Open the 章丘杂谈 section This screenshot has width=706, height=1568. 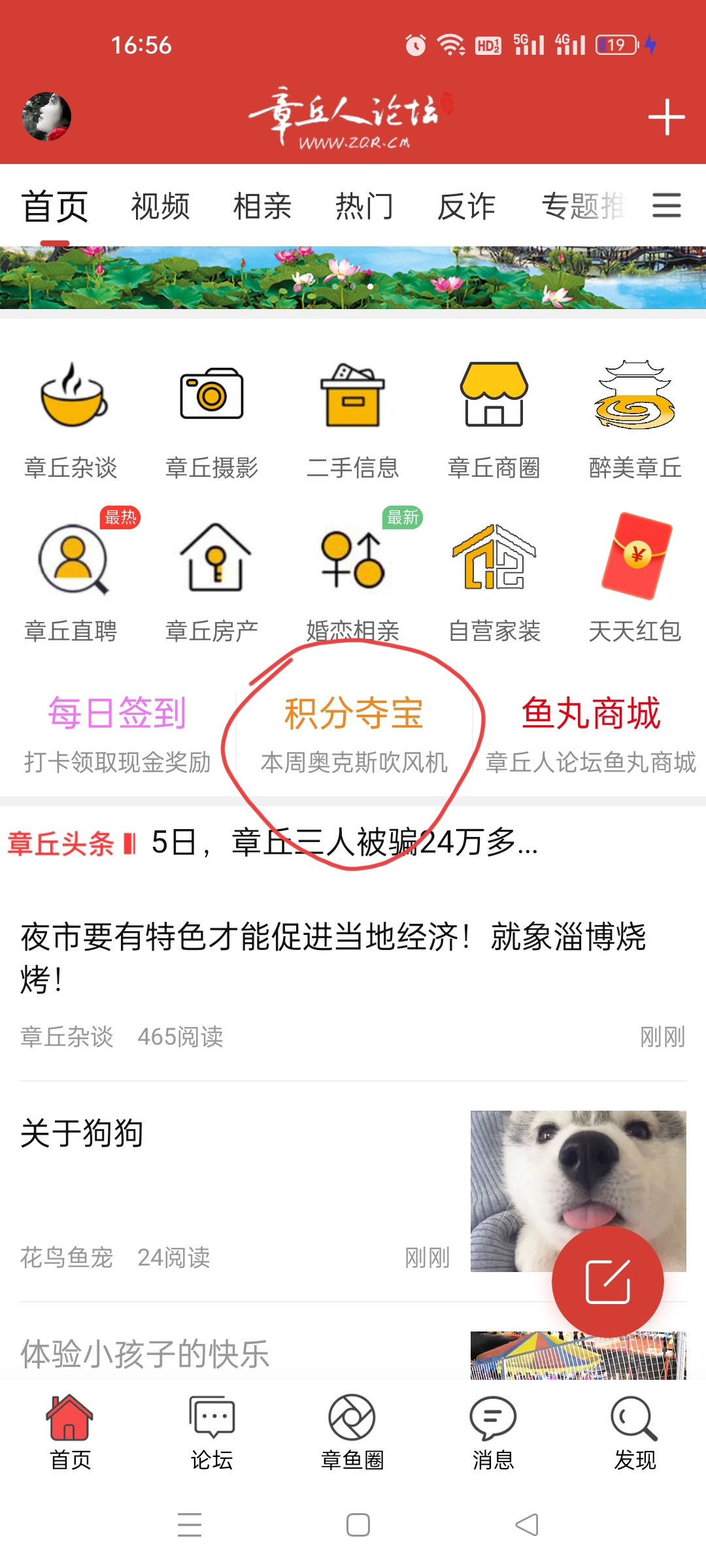point(71,418)
